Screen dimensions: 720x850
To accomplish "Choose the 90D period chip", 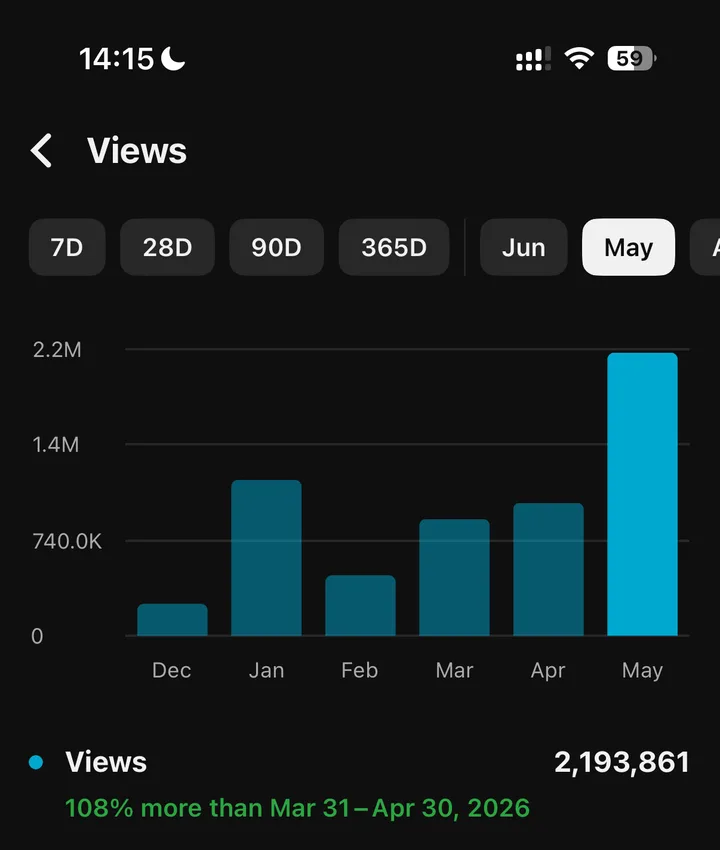I will coord(277,247).
